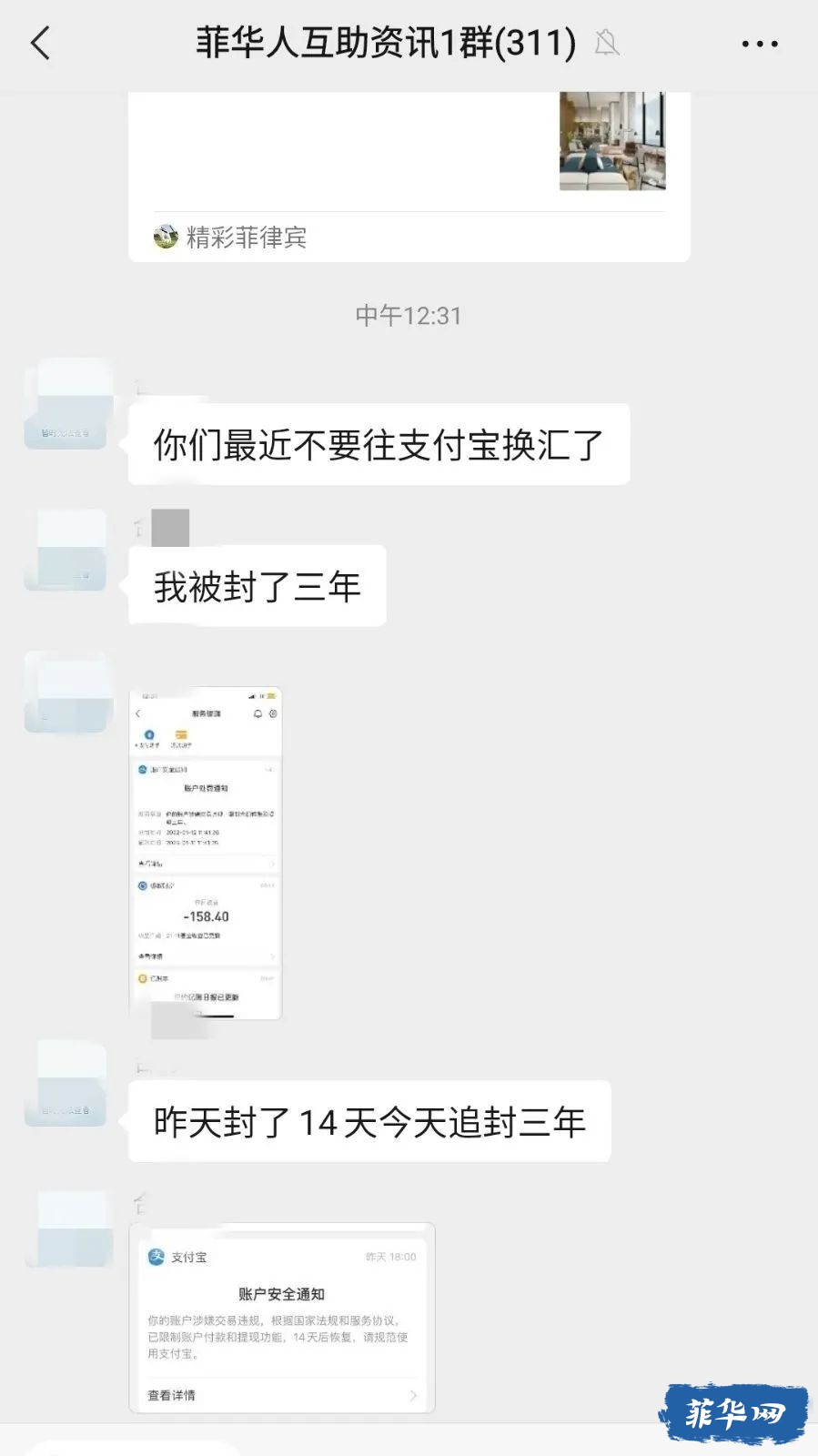Open the 账户安全通知 image message
Viewport: 818px width, 1456px height.
(x=282, y=1317)
